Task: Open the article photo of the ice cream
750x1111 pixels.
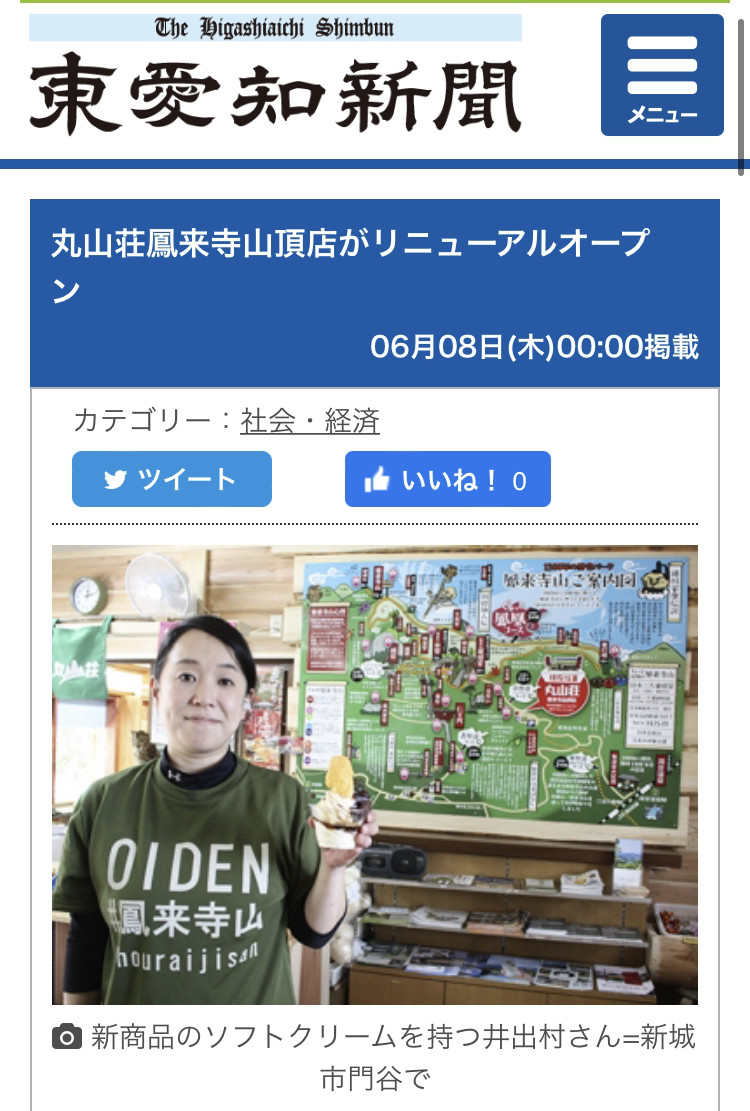Action: (x=375, y=775)
